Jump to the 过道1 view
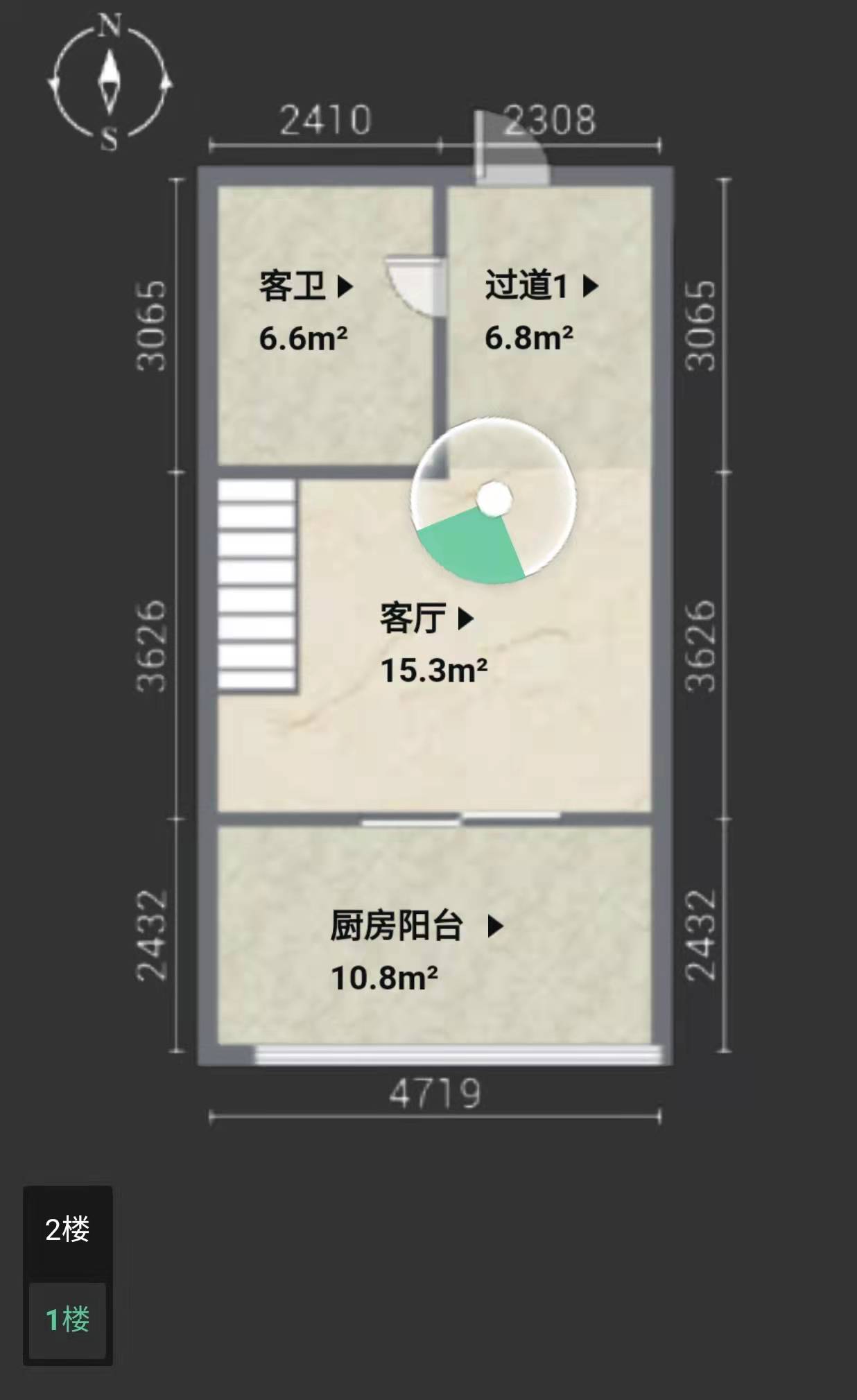Screen dimensions: 857x1400 541,286
